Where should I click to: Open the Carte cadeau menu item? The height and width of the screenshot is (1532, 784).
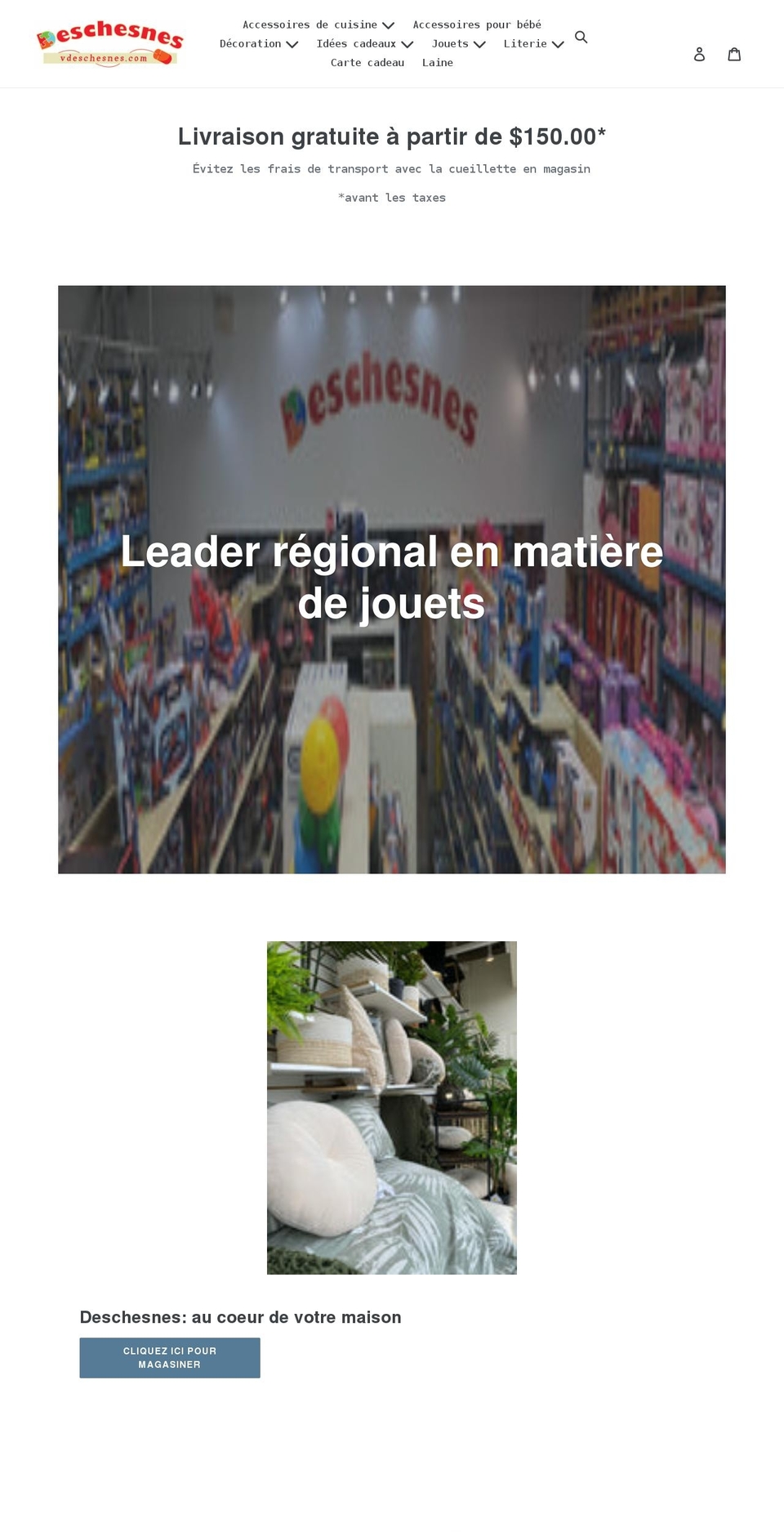coord(367,62)
